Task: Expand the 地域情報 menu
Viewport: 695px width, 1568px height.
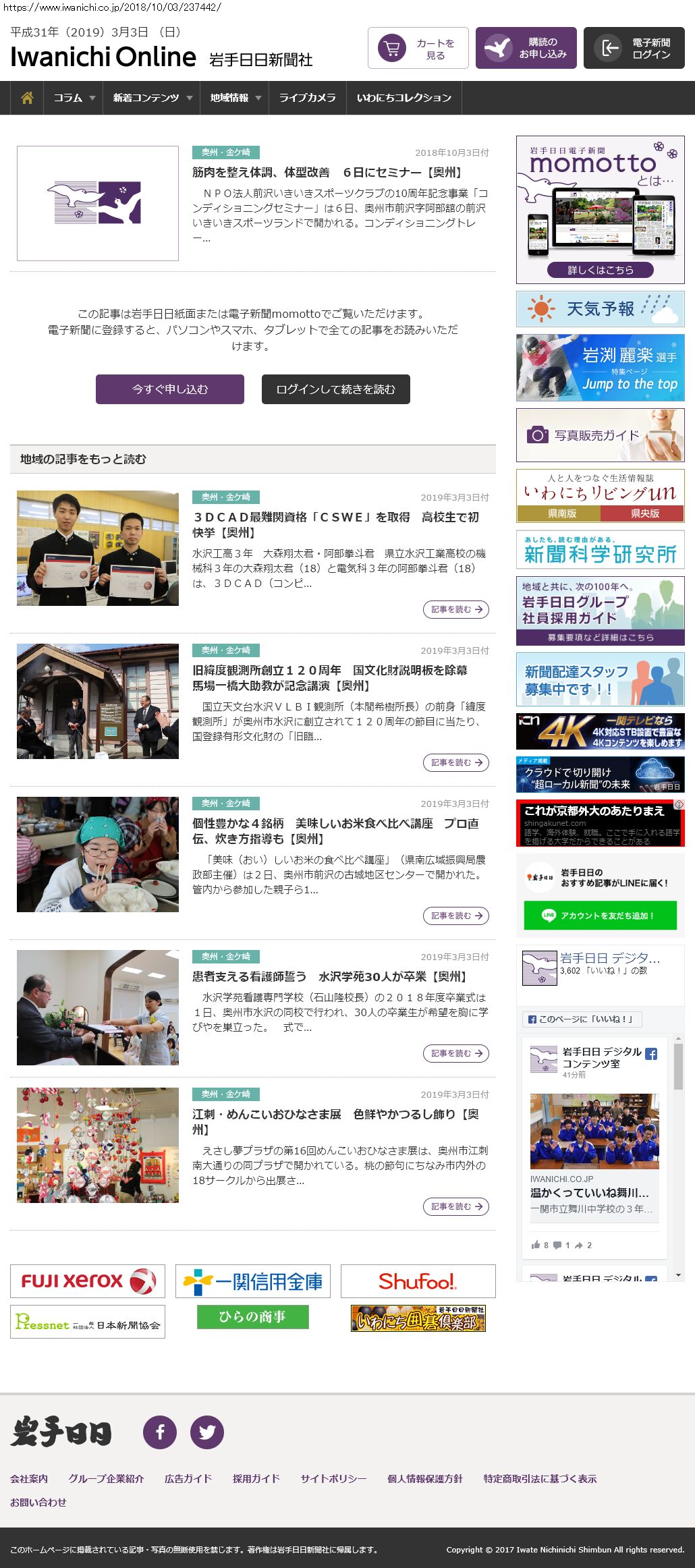Action: click(x=235, y=98)
